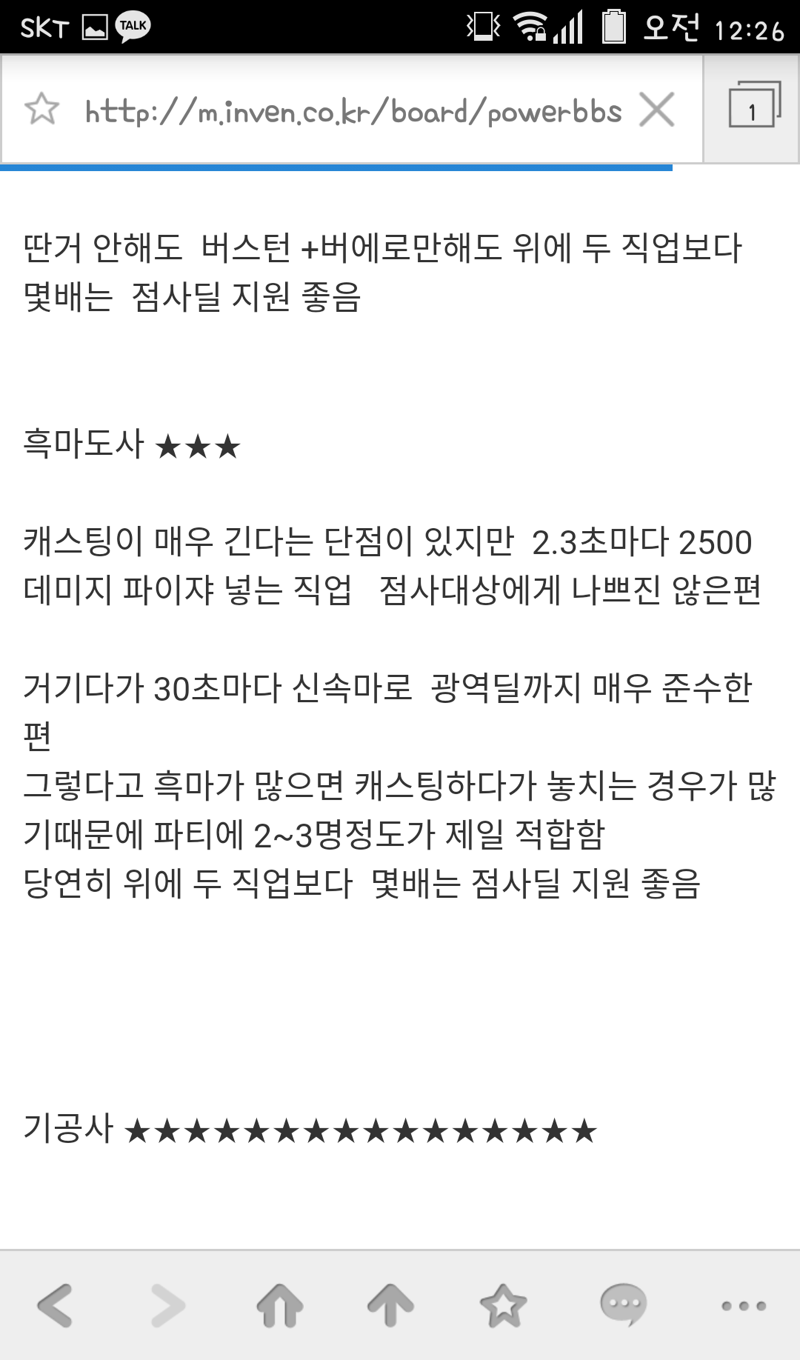Stop the page from loading
The image size is (800, 1360).
657,109
